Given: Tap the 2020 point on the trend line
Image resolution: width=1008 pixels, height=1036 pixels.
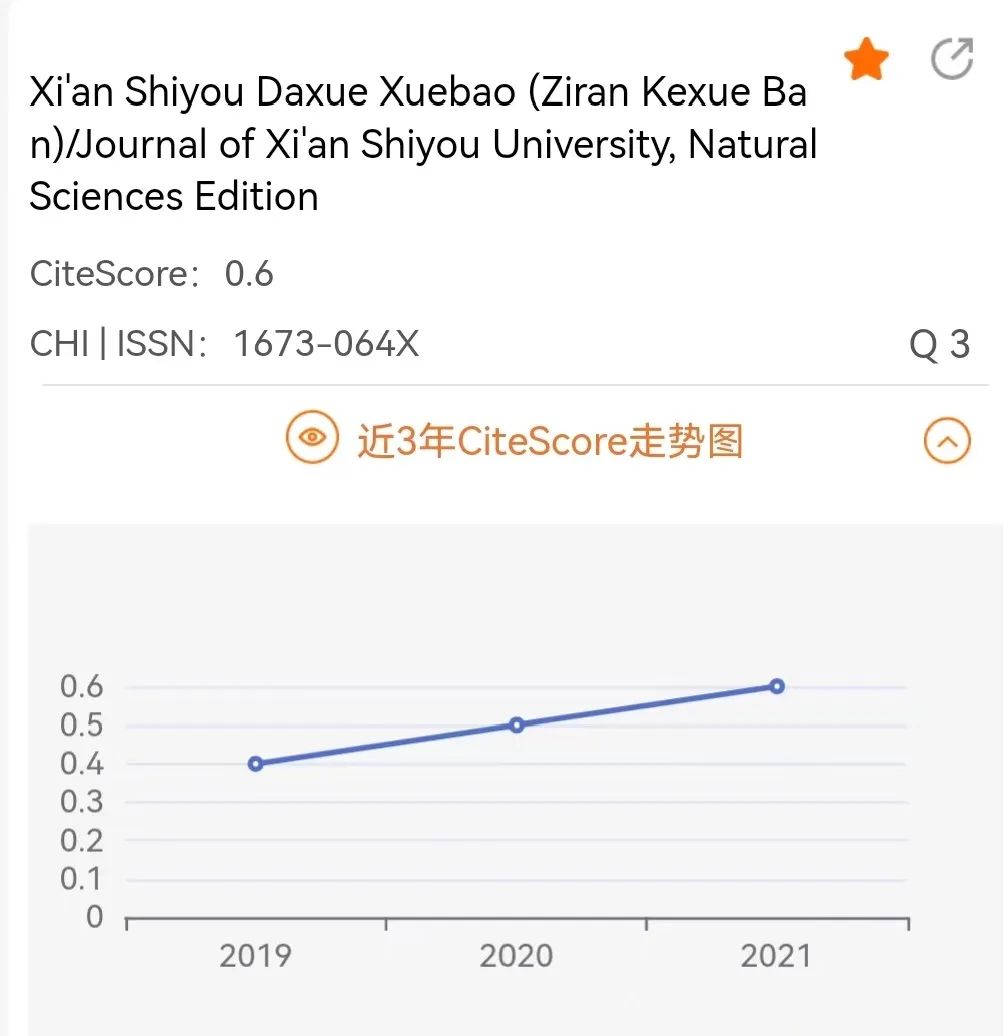Looking at the screenshot, I should pos(517,724).
